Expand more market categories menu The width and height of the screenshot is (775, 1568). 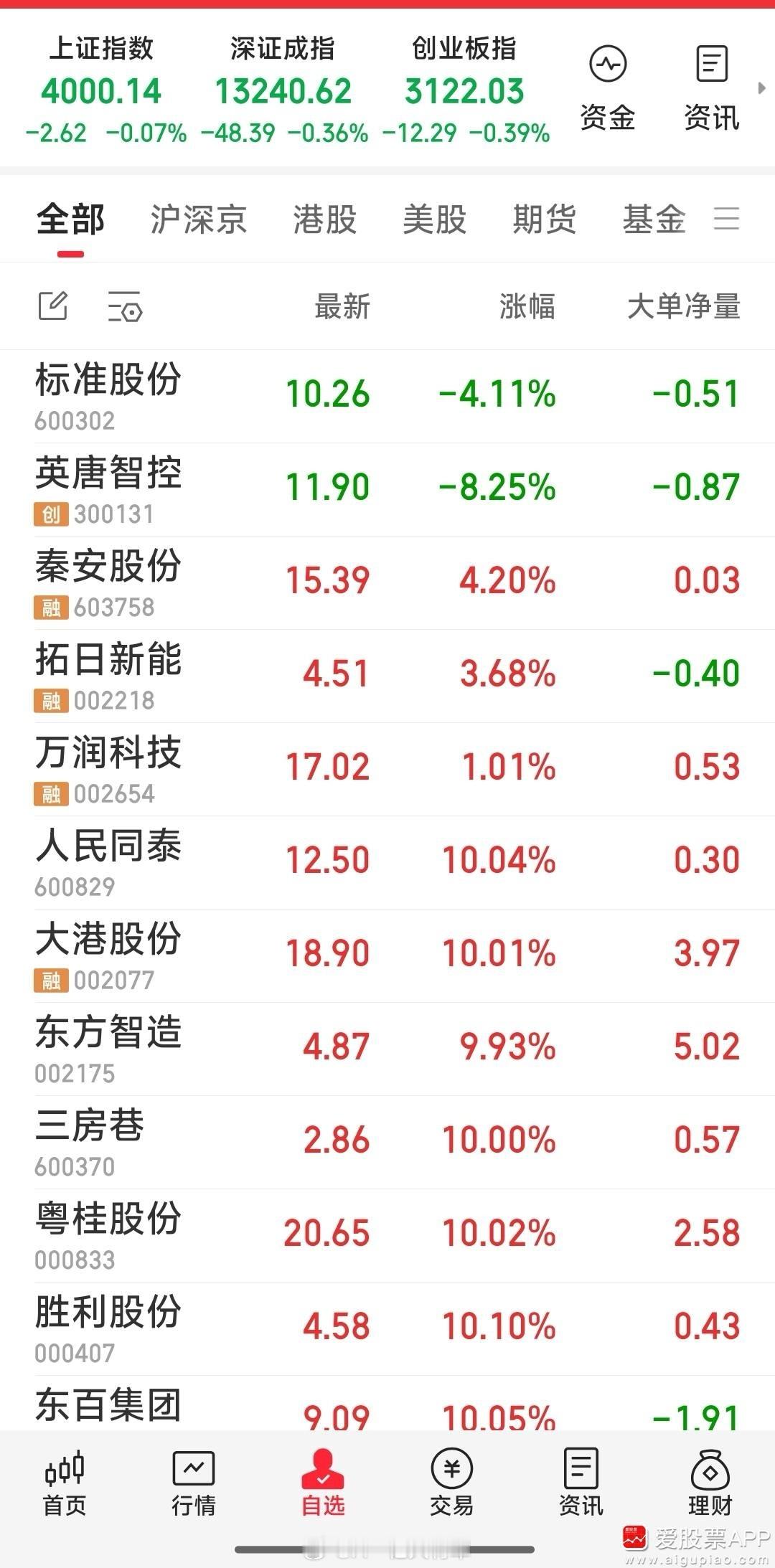point(726,219)
